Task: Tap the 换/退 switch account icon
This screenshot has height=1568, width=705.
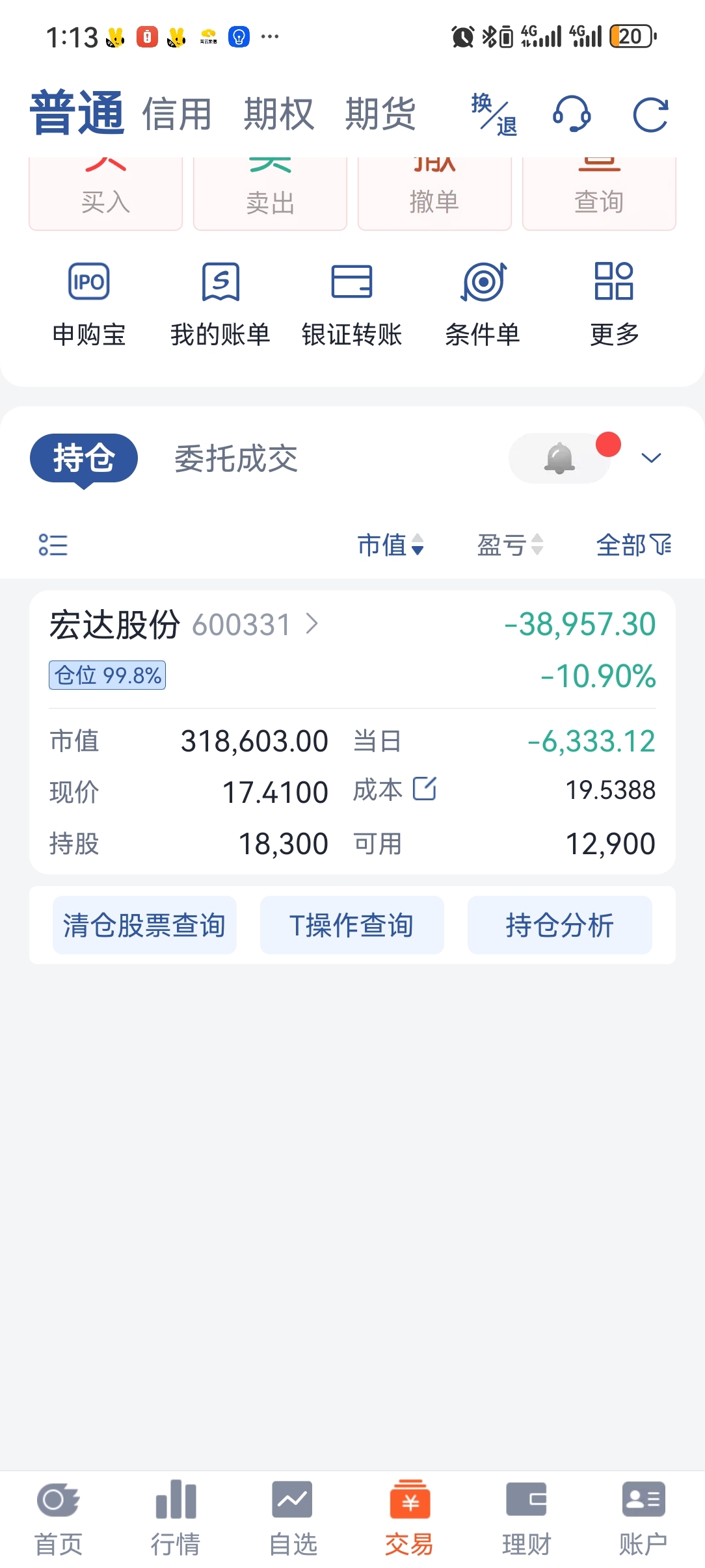Action: 494,114
